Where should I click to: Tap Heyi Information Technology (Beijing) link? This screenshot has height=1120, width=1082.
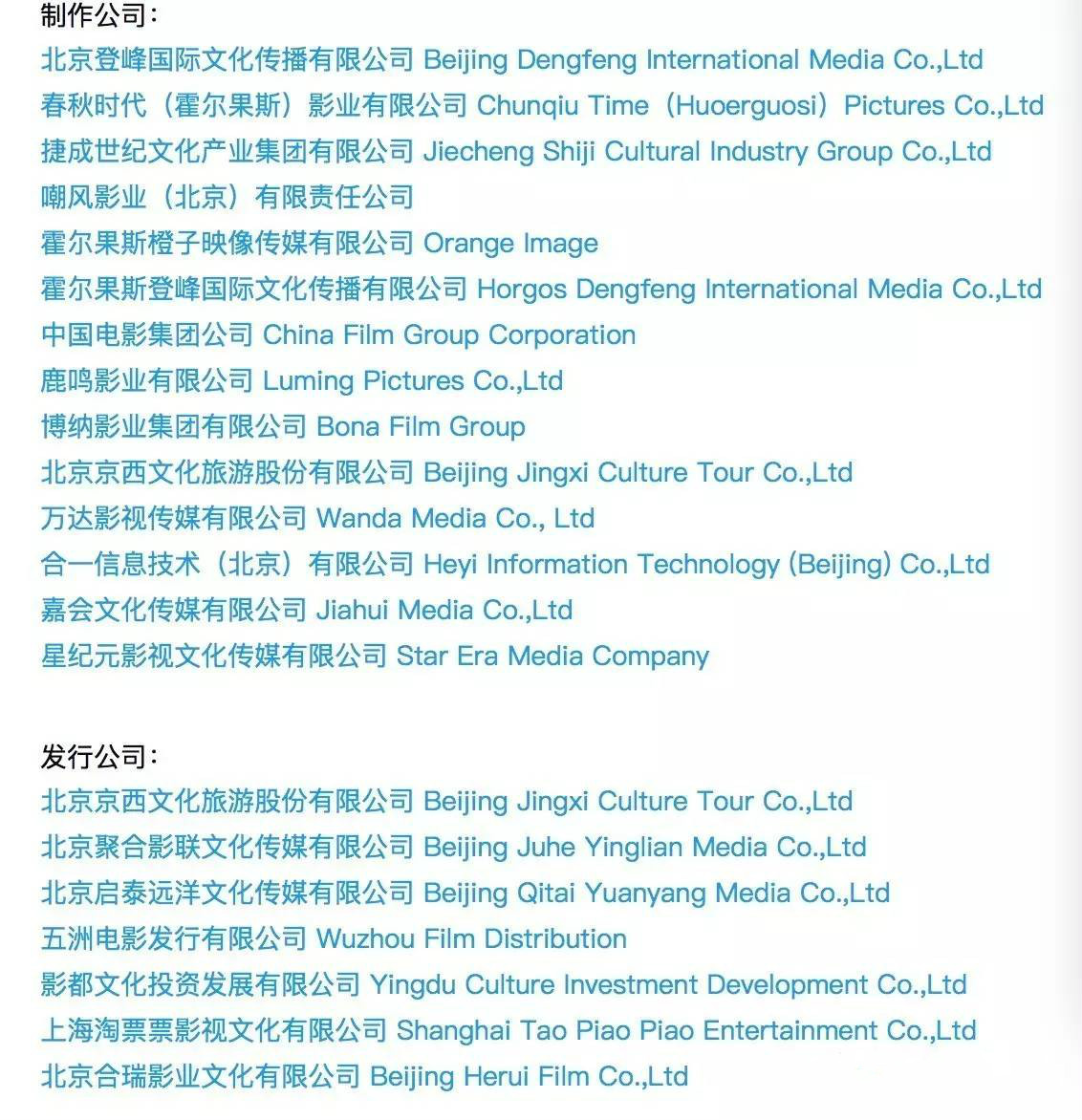click(x=514, y=564)
